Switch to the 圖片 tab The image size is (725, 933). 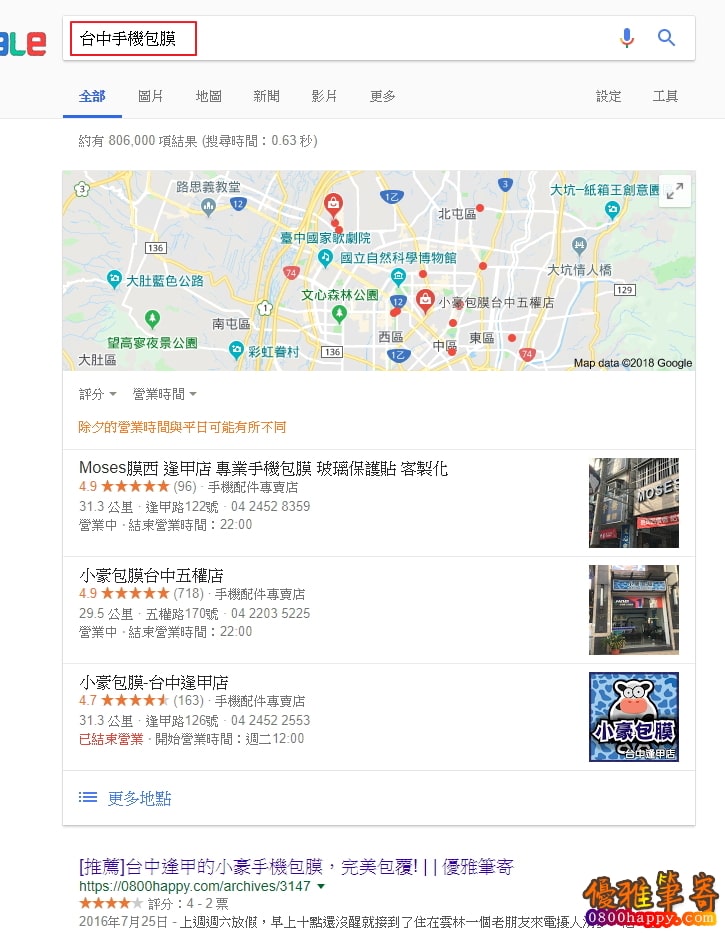pos(151,96)
